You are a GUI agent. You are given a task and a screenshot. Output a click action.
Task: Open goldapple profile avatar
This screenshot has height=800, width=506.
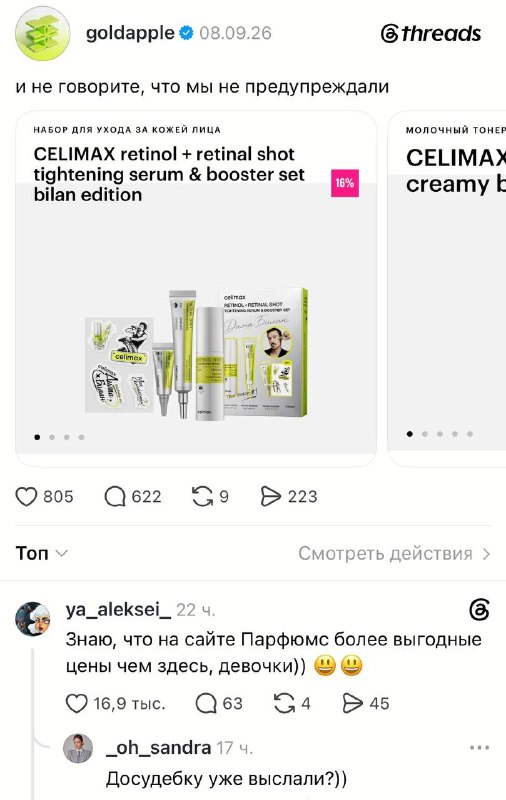pos(43,34)
